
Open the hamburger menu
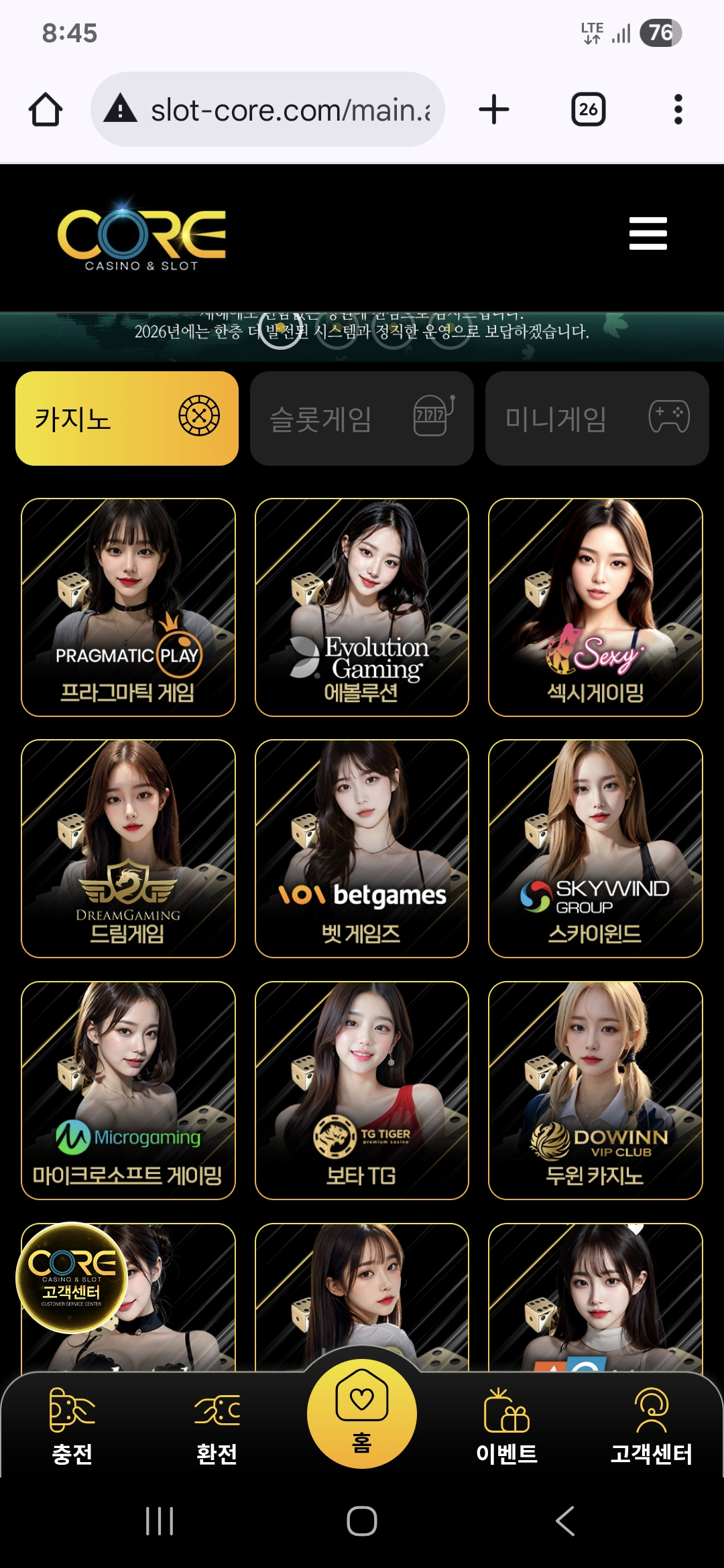pos(648,233)
